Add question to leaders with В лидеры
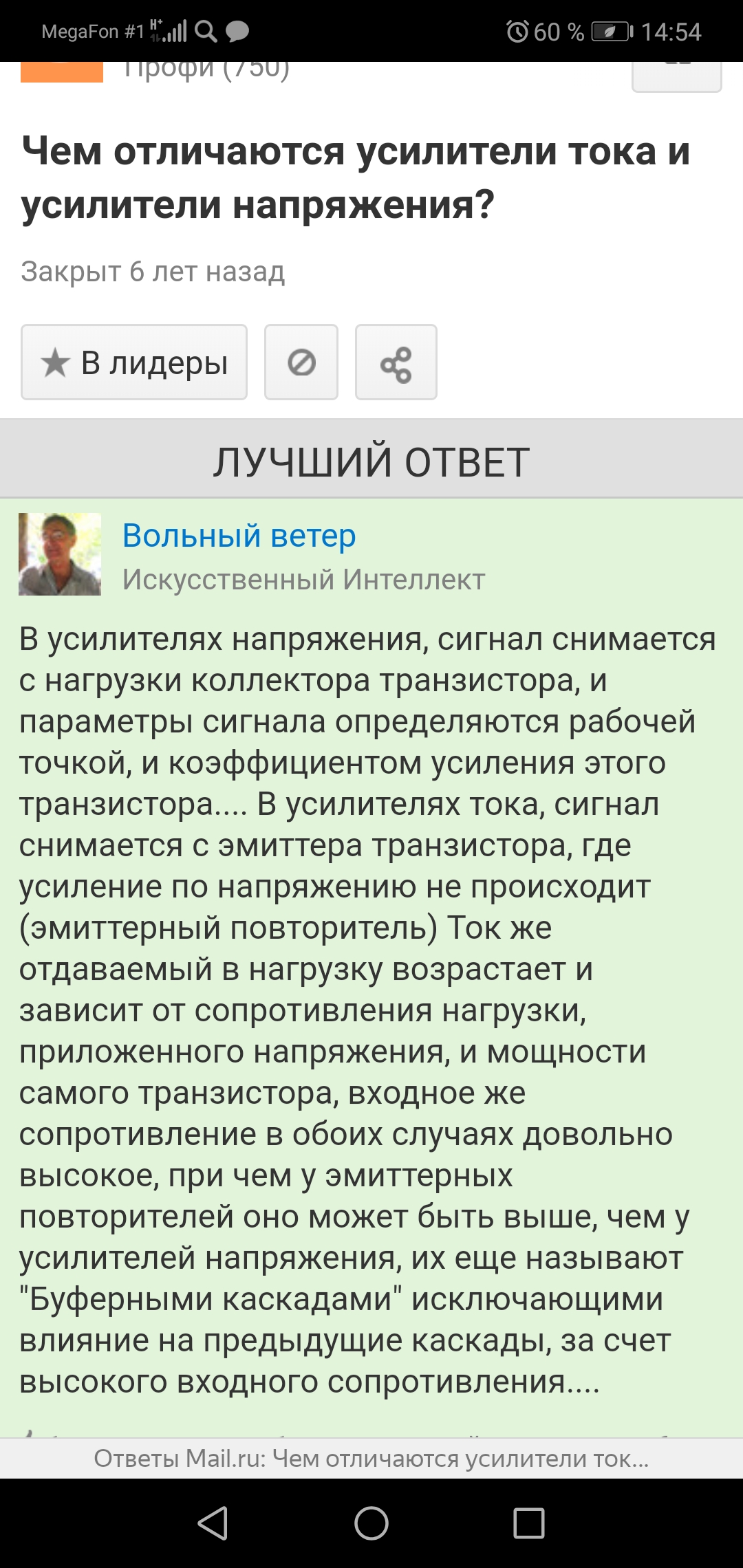 [134, 362]
